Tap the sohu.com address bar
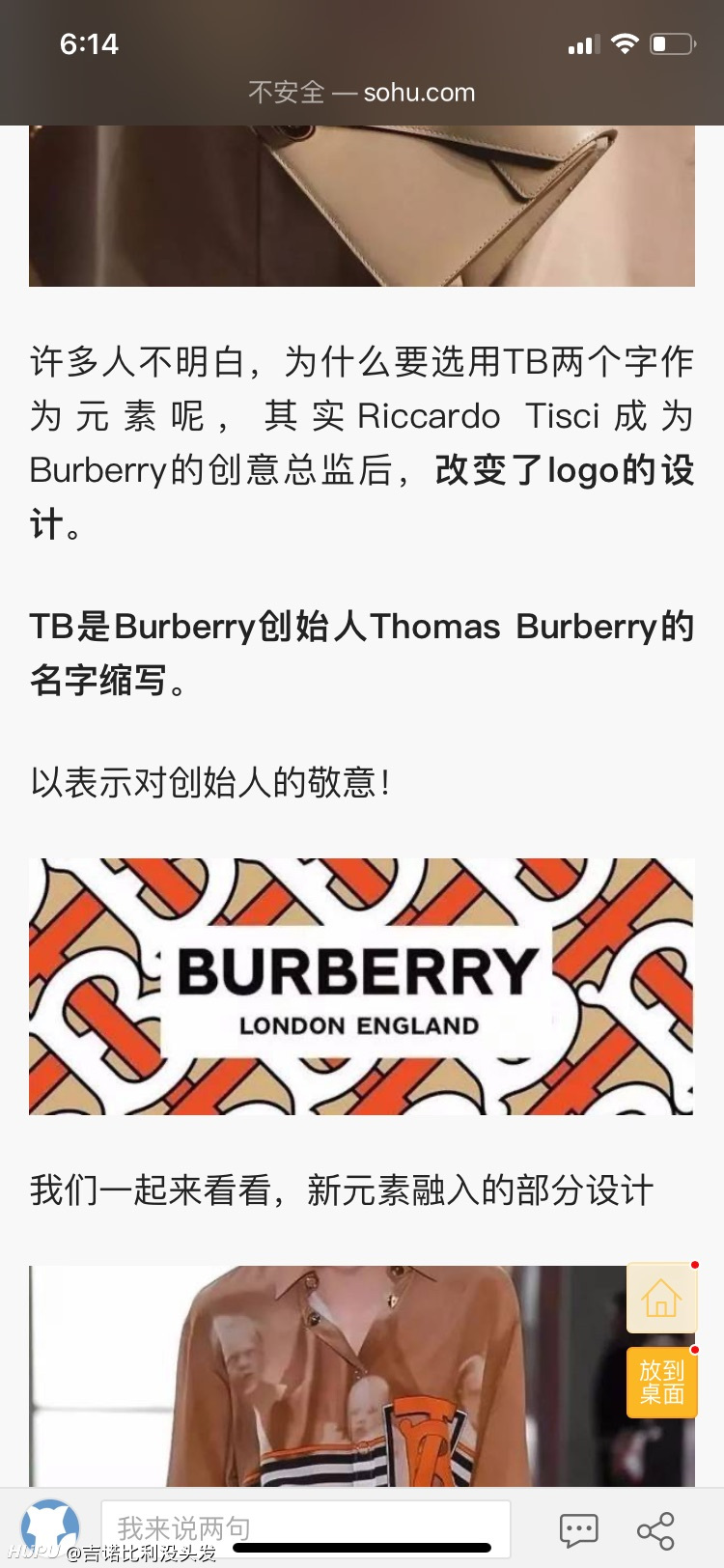 362,93
